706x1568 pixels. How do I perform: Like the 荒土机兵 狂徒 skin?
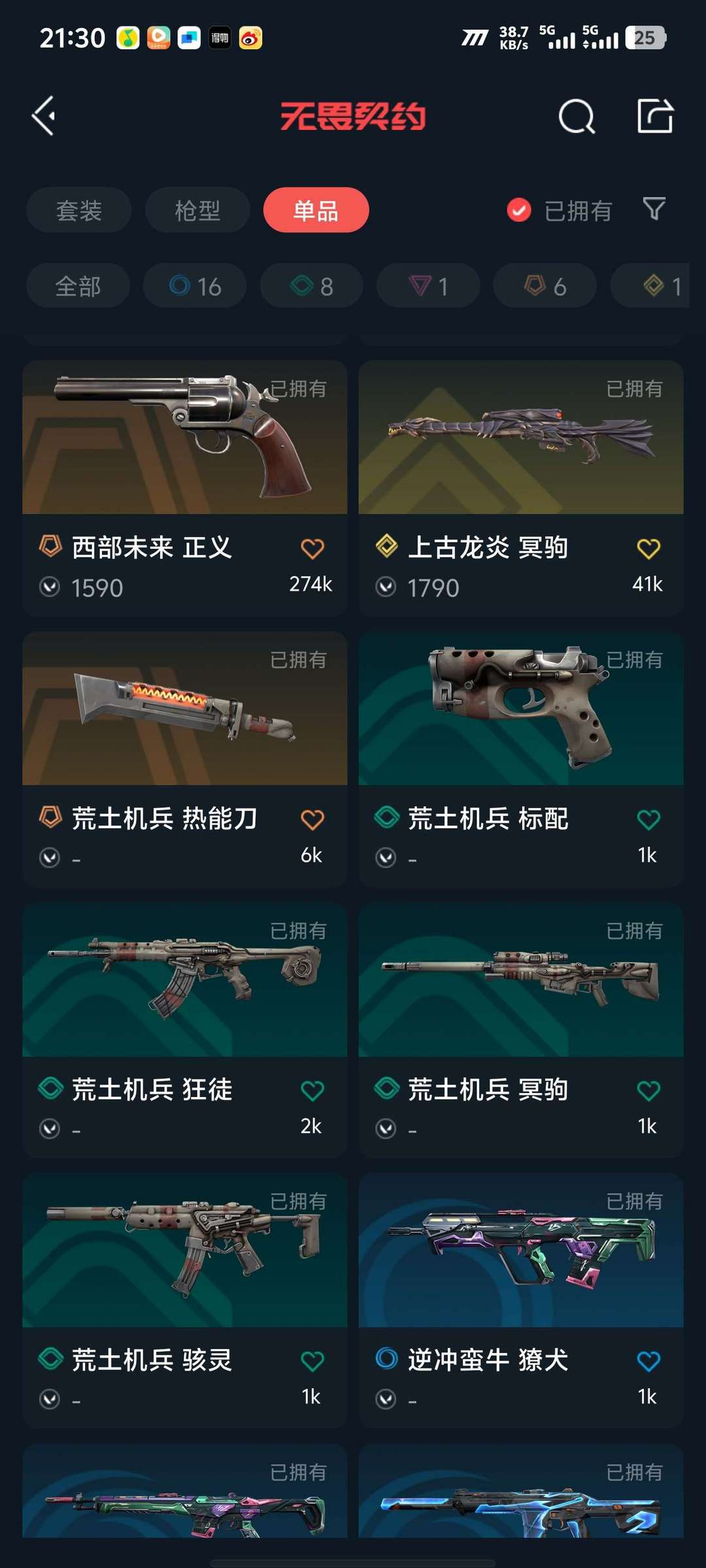coord(312,1090)
